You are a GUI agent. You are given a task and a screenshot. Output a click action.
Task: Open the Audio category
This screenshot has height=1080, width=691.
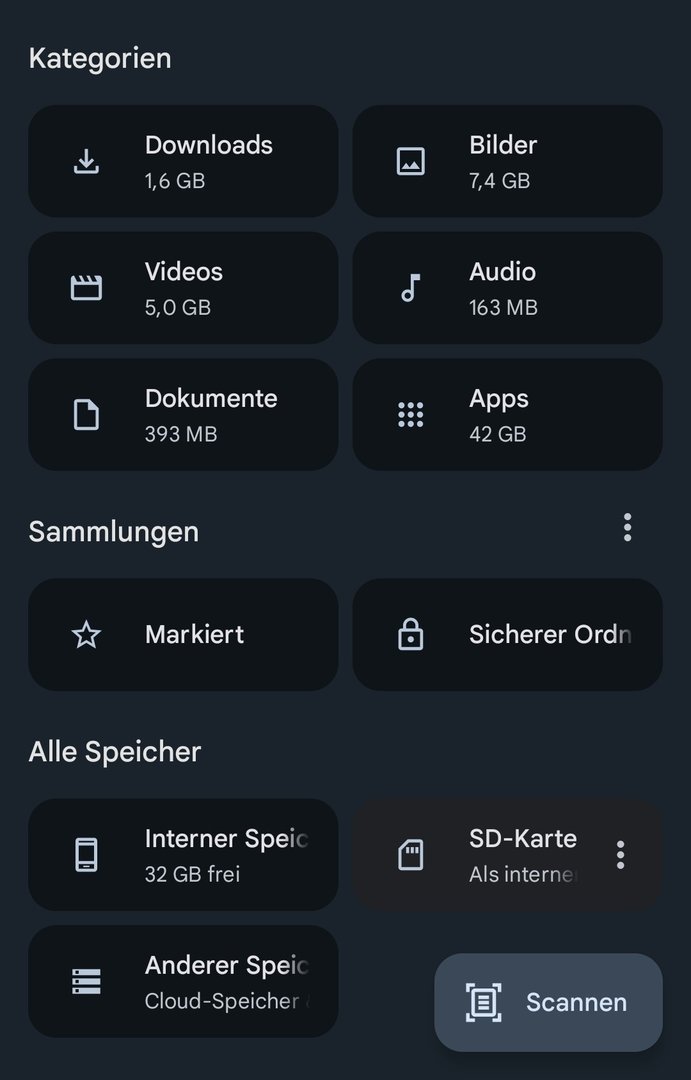pyautogui.click(x=507, y=288)
